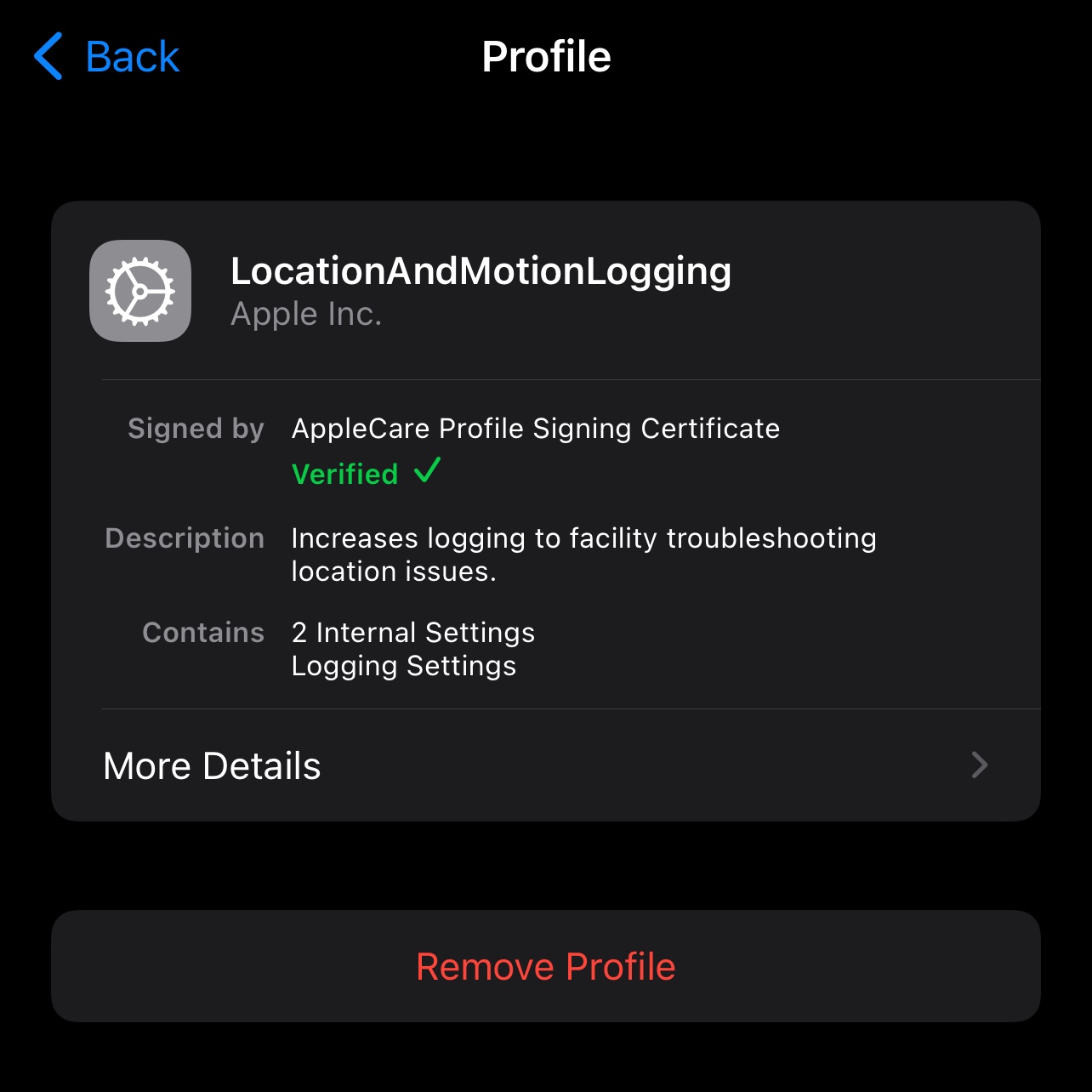1092x1092 pixels.
Task: Open More Details for this profile
Action: pyautogui.click(x=544, y=765)
